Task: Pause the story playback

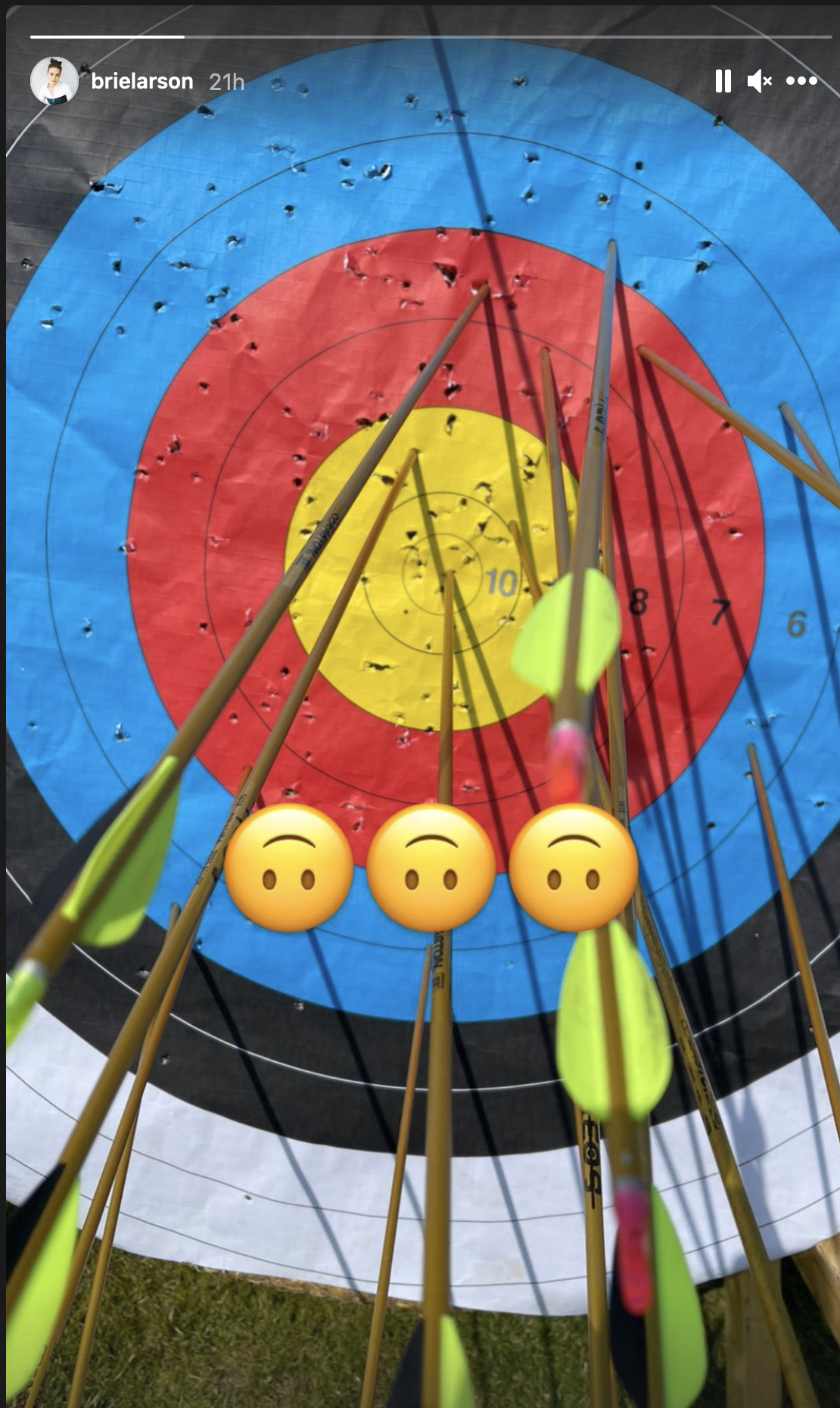Action: 723,81
